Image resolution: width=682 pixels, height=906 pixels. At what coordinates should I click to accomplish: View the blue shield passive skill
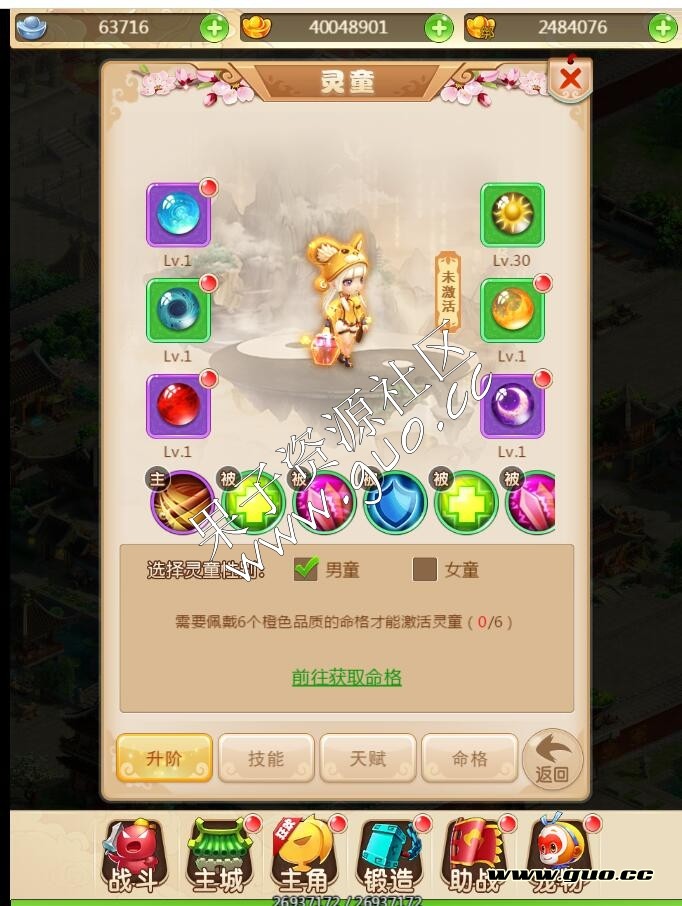tap(396, 502)
